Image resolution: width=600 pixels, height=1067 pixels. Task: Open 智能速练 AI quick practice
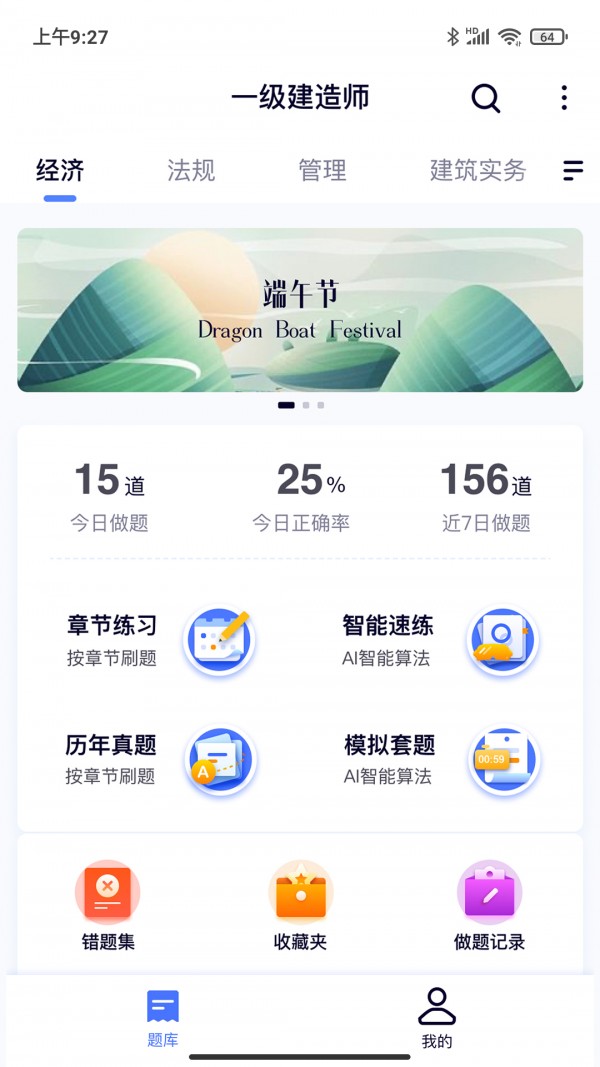[438, 641]
